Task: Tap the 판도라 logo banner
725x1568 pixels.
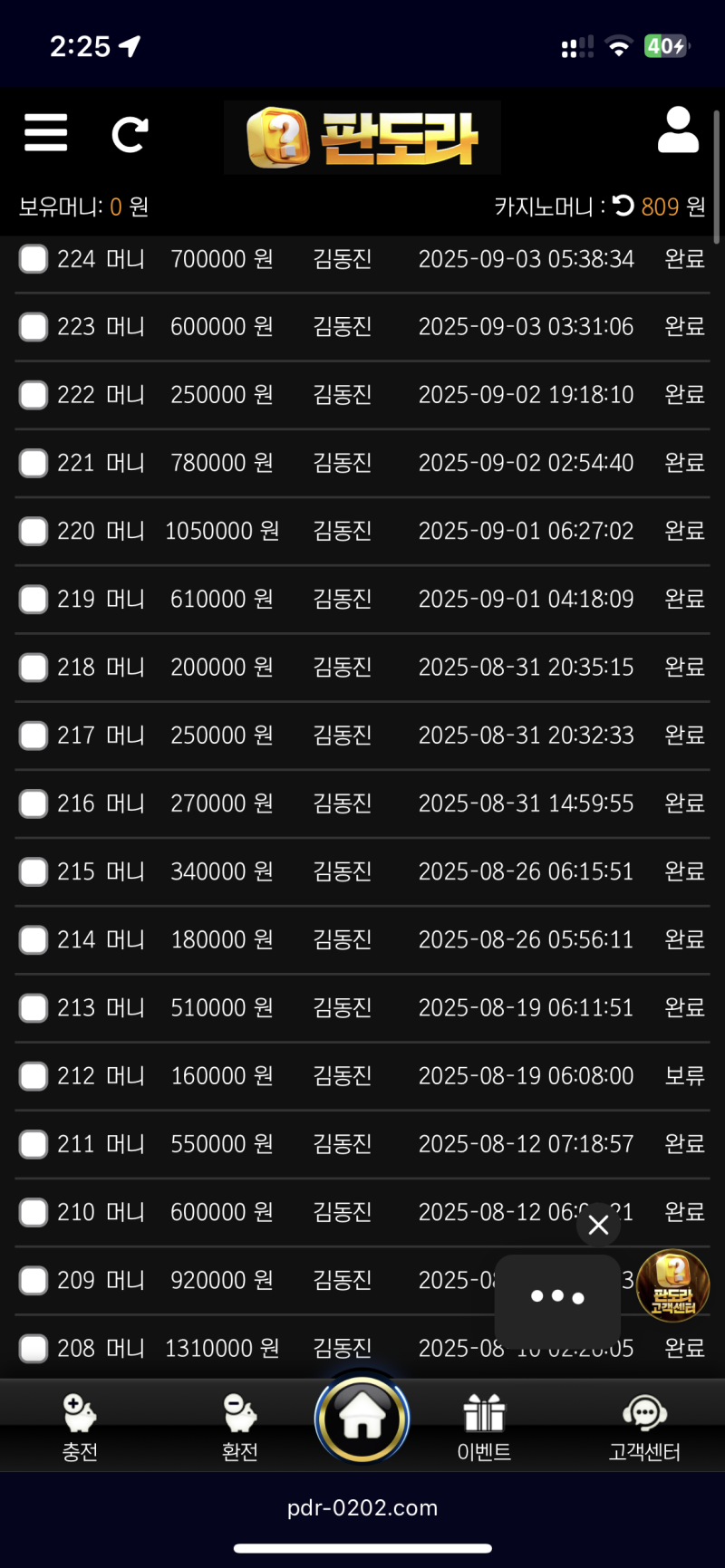Action: click(362, 137)
